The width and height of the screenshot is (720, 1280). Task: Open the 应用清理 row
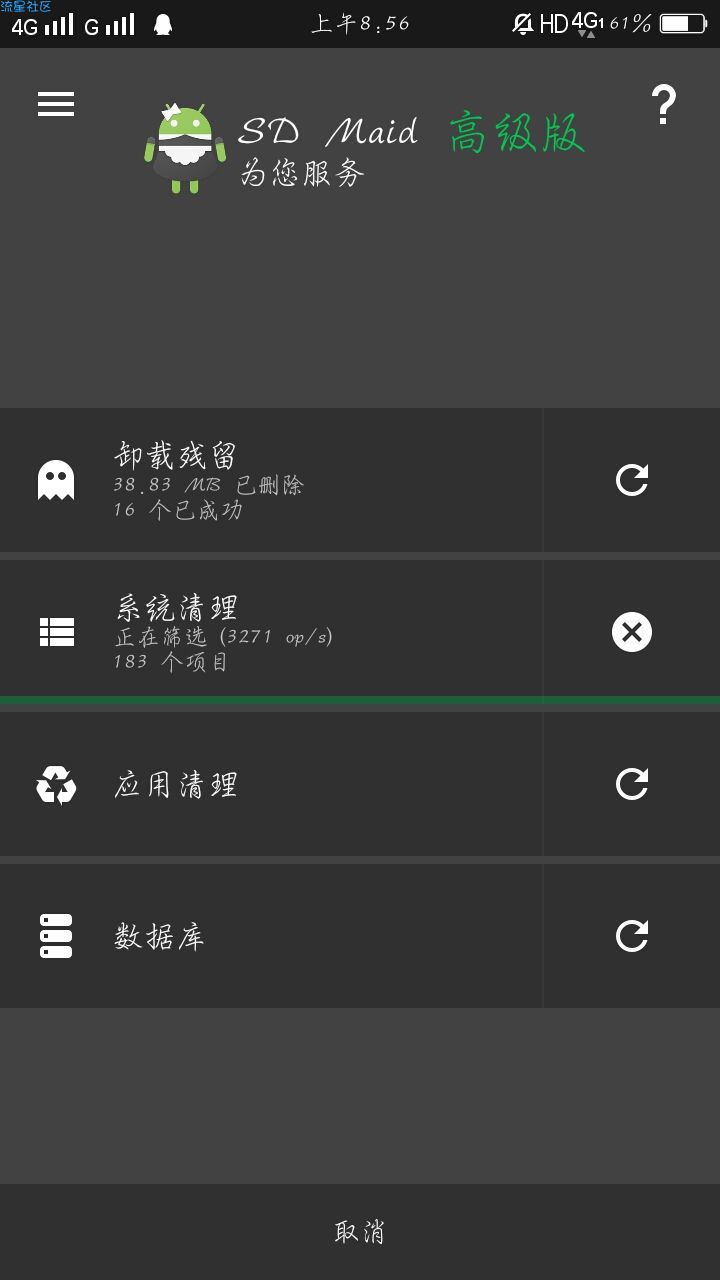[270, 784]
